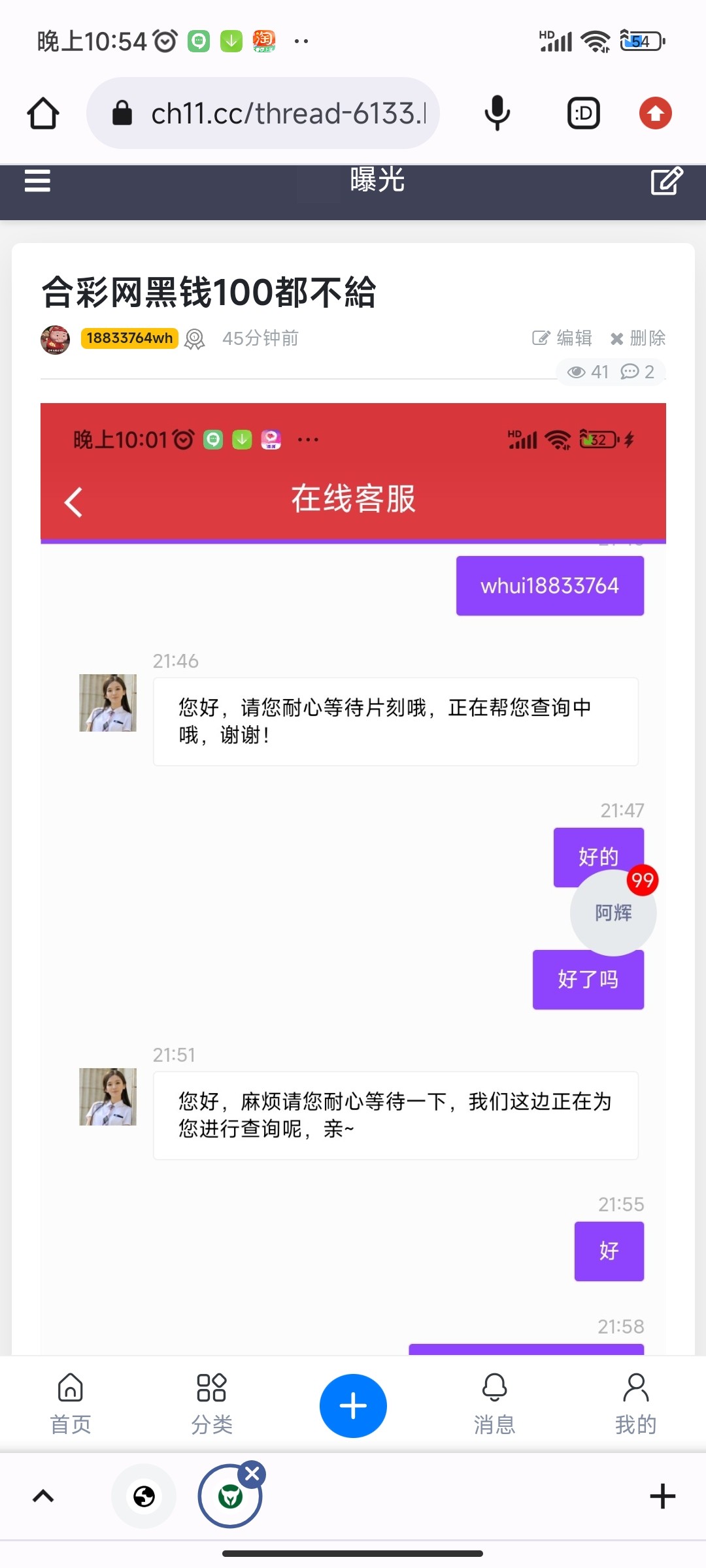706x1568 pixels.
Task: Start voice search with the microphone
Action: (497, 114)
